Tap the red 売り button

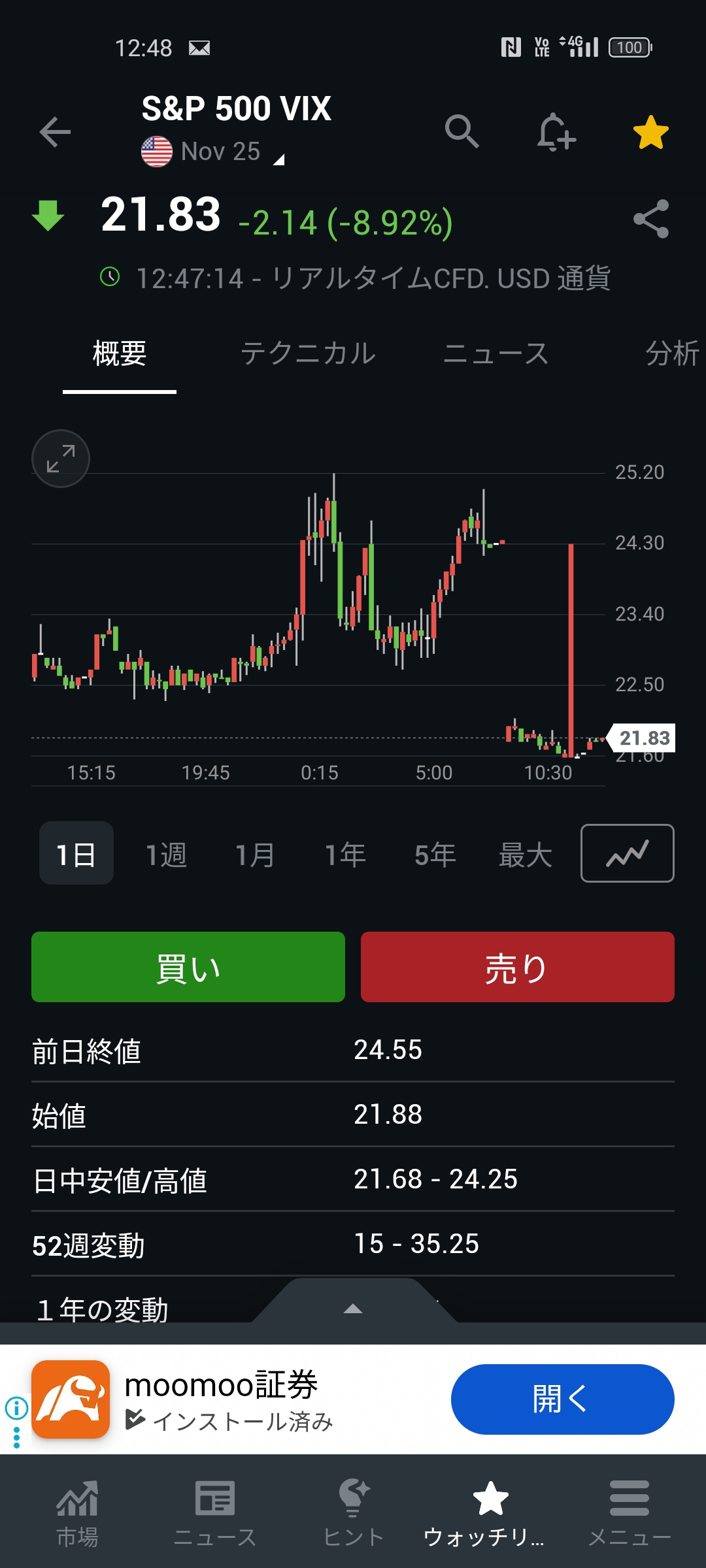[x=517, y=967]
